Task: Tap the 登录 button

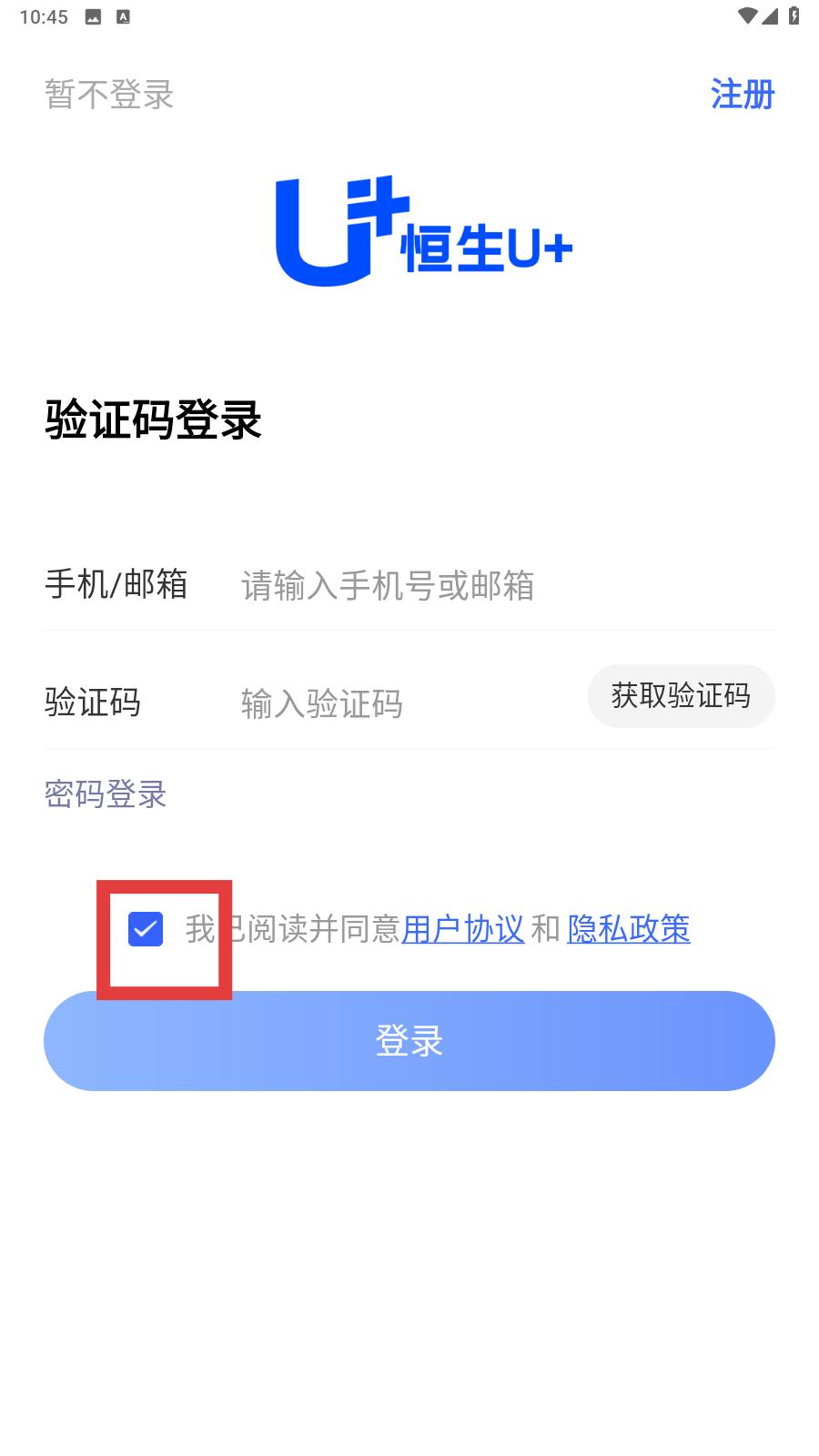Action: coord(409,1040)
